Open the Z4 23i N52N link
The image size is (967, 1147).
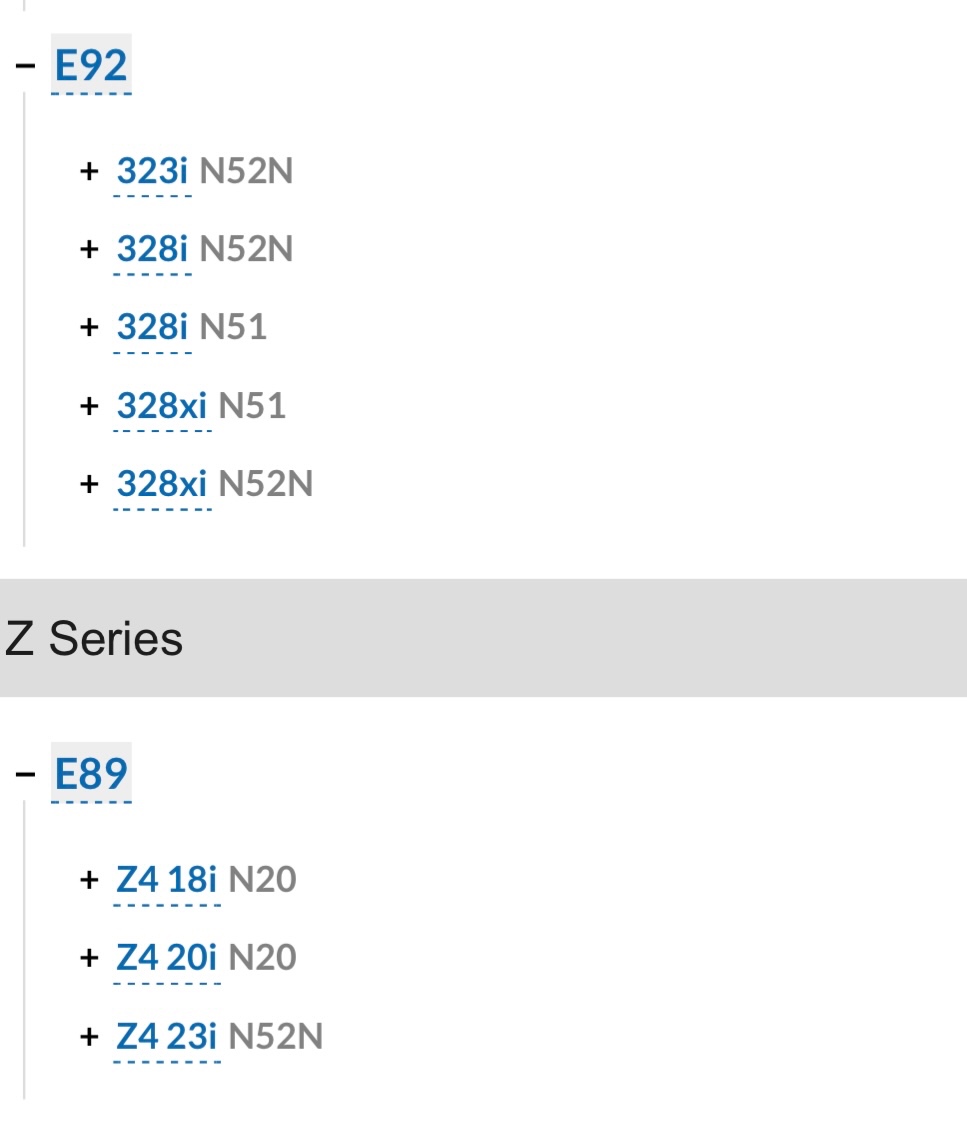[x=167, y=1036]
